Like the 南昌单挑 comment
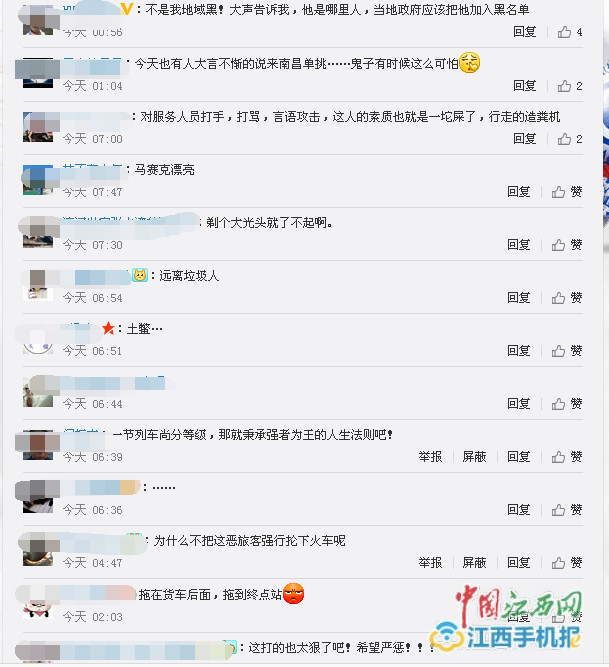 coord(570,86)
